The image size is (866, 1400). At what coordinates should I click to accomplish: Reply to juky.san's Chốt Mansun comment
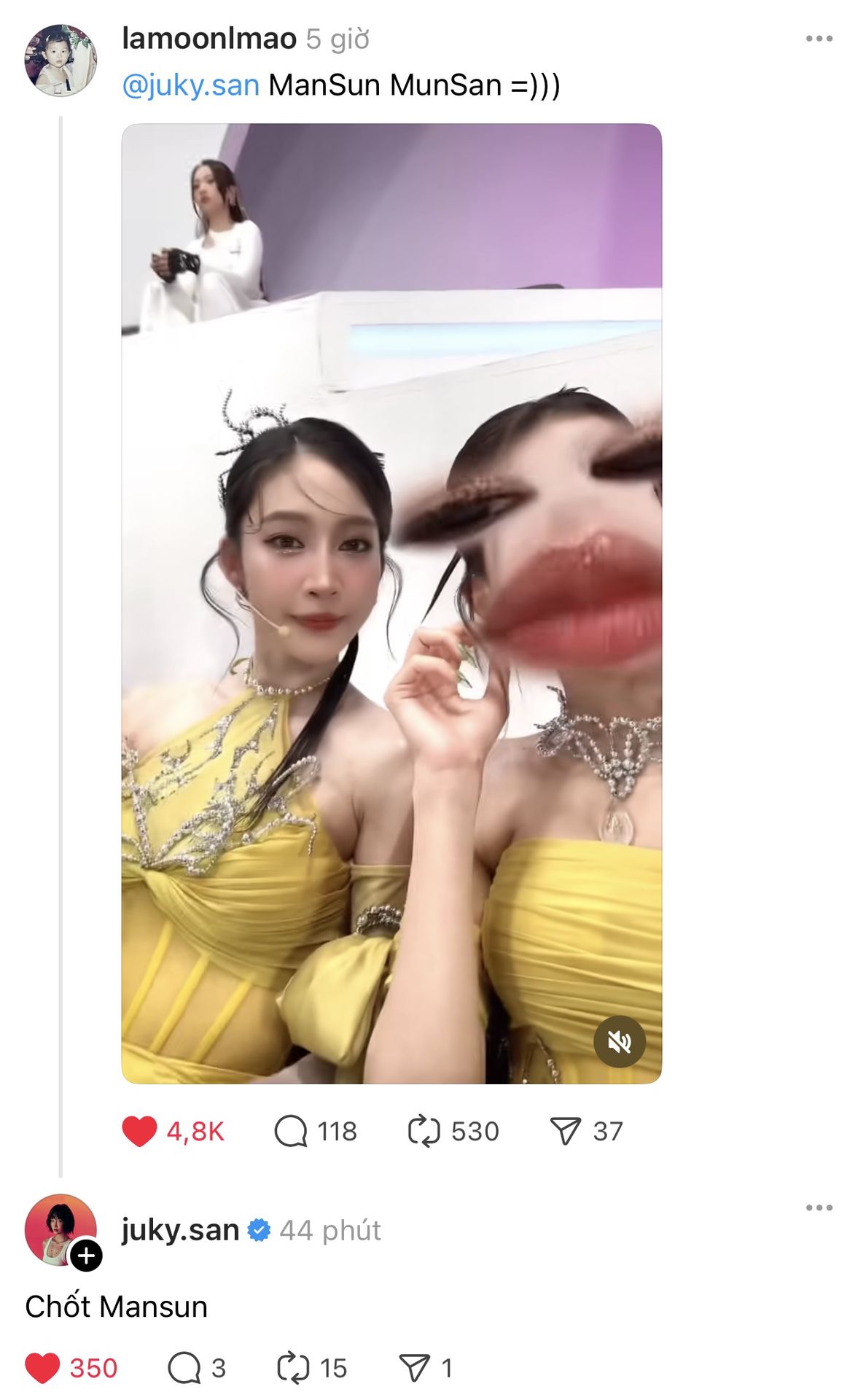184,1368
